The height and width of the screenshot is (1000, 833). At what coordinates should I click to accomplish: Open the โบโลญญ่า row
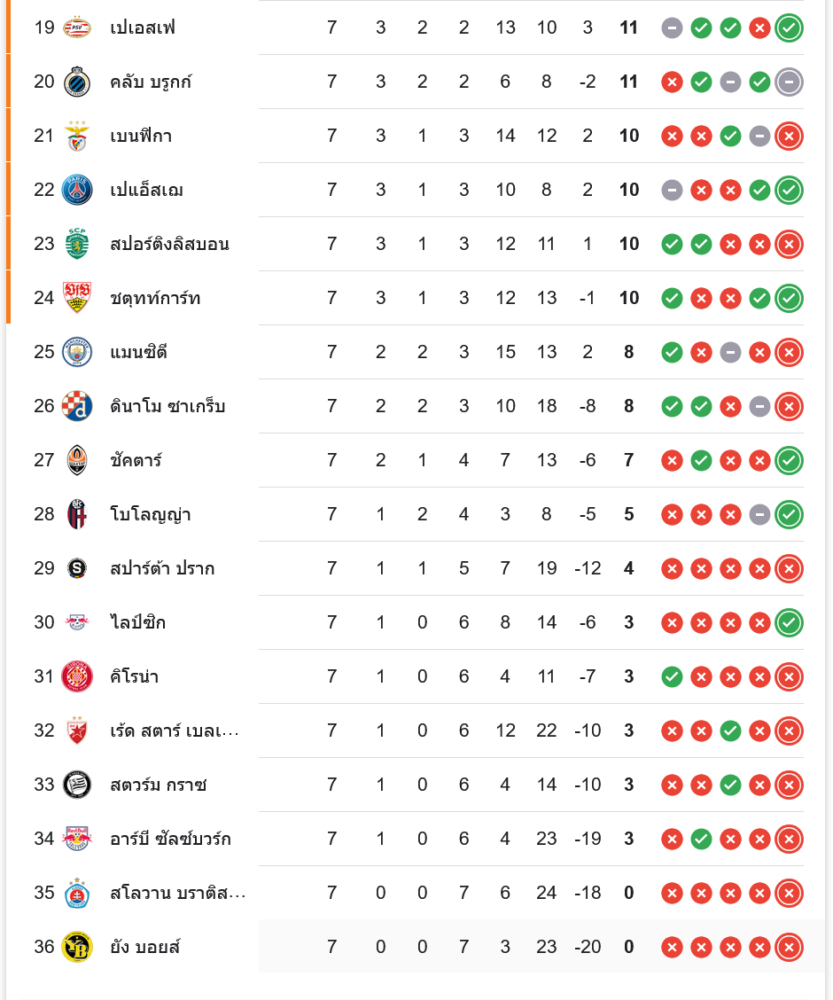150,514
